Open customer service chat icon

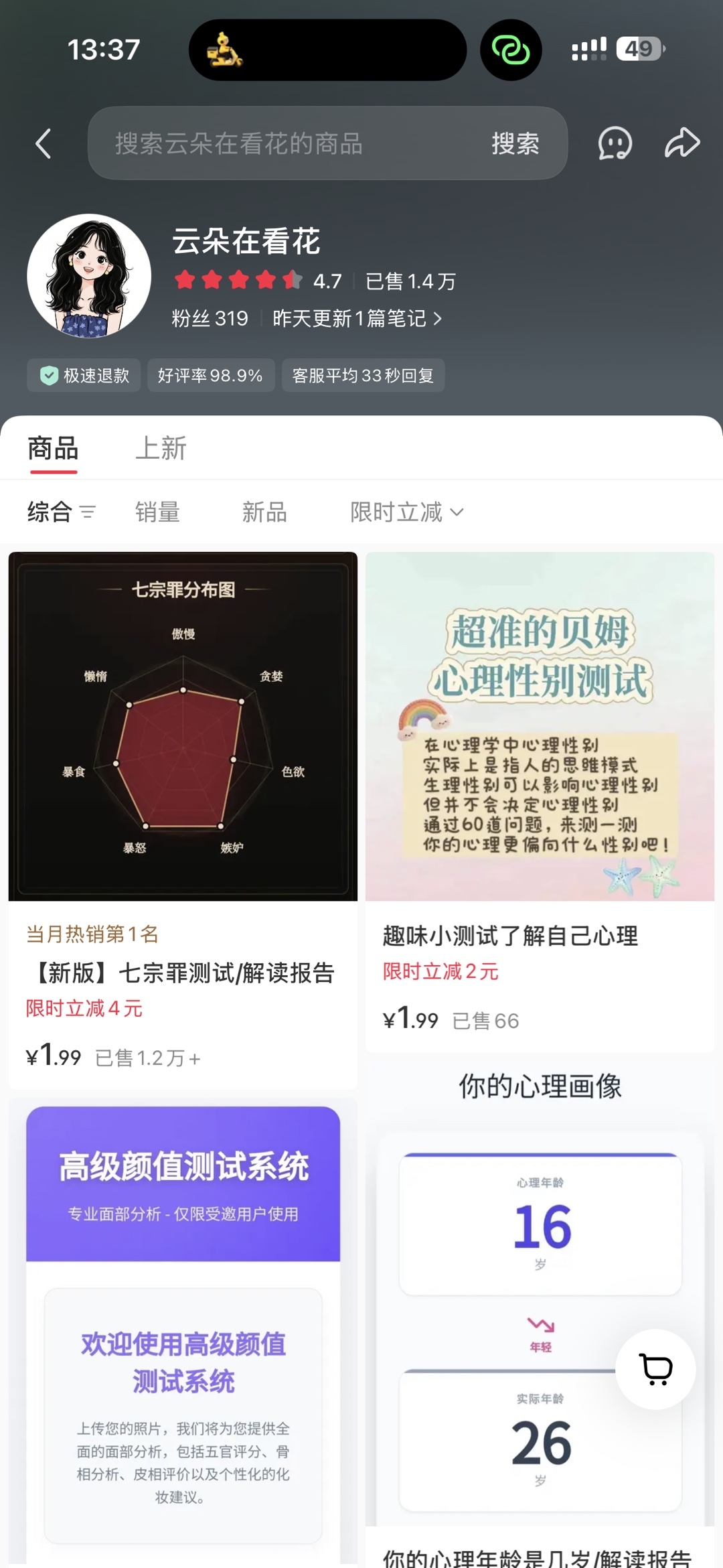(615, 143)
